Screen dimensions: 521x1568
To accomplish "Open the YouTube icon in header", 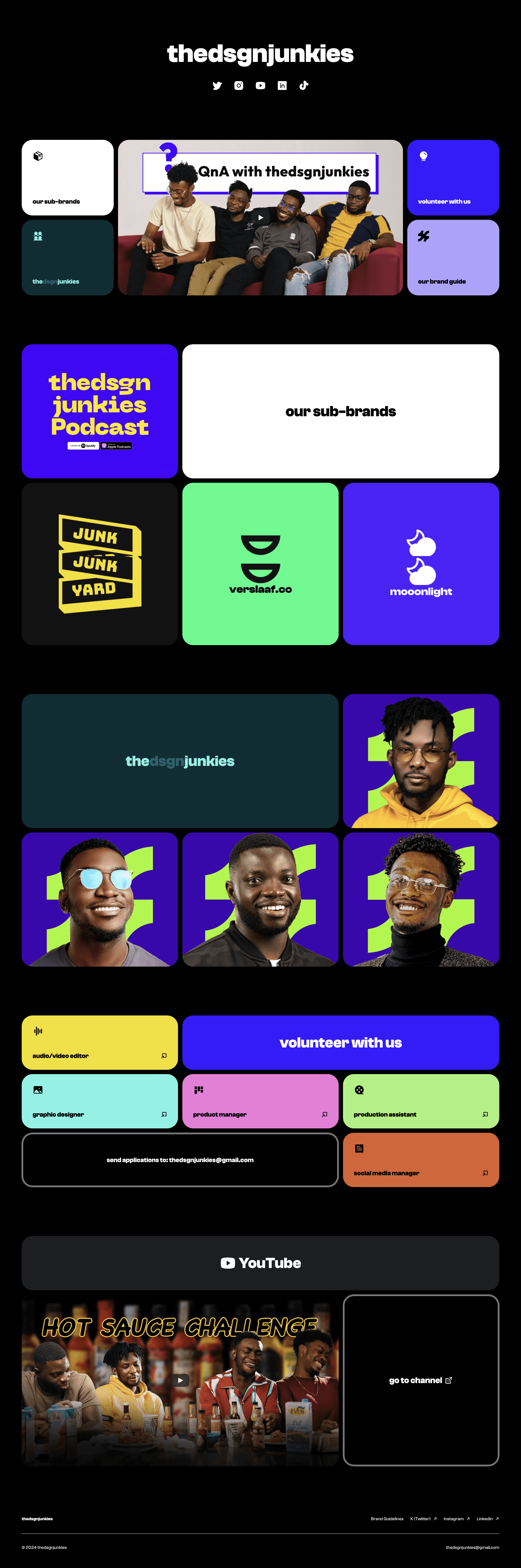I will point(260,86).
